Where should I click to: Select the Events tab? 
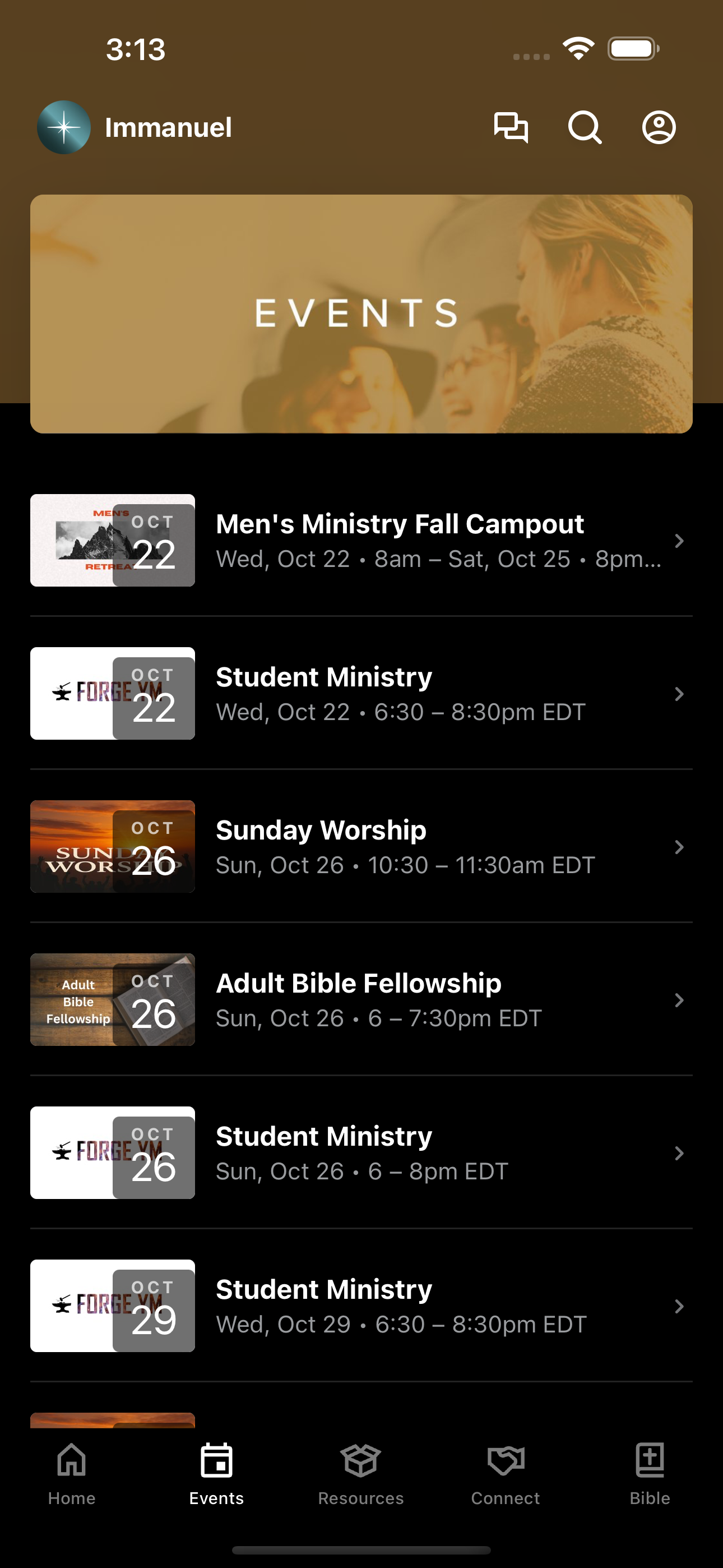tap(217, 1474)
